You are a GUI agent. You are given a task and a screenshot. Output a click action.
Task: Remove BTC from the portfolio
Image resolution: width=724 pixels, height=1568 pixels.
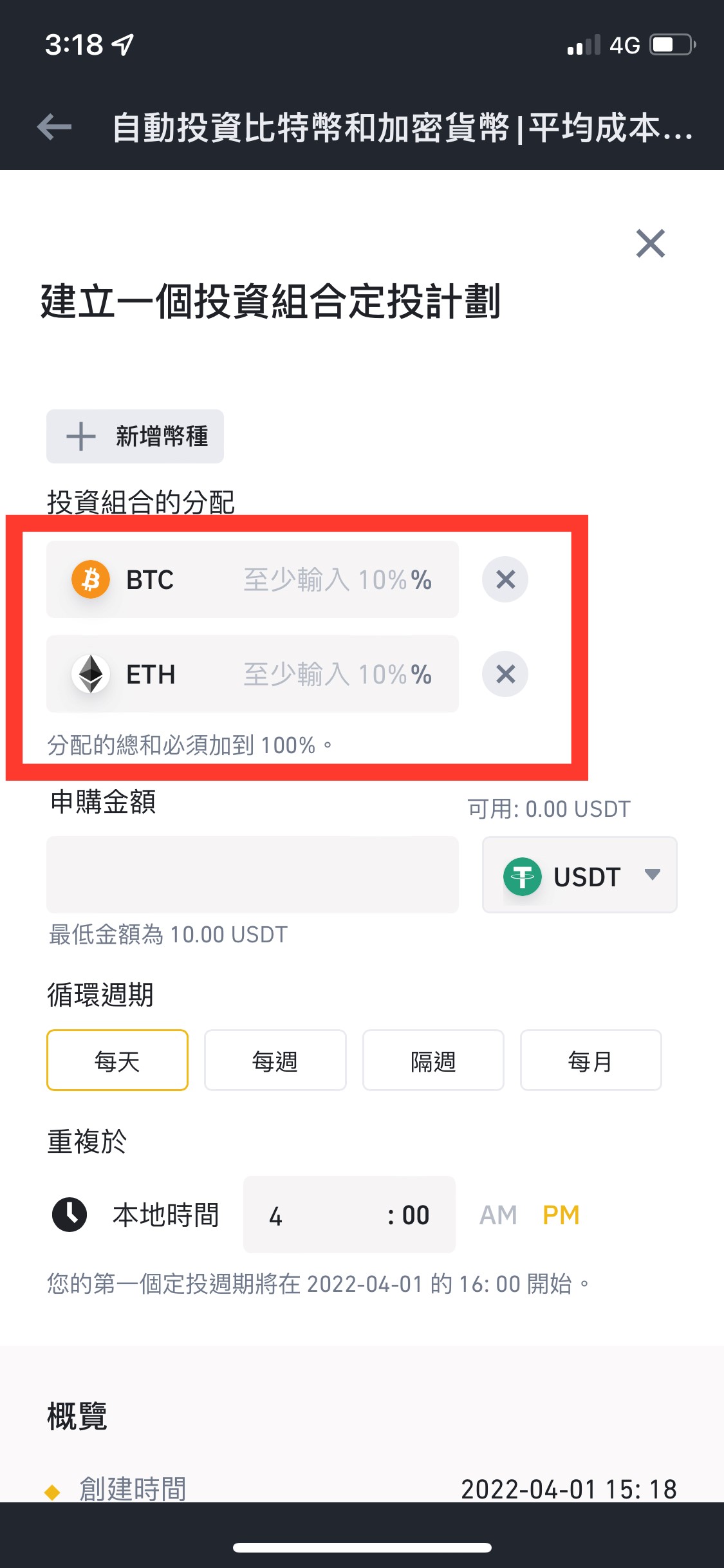(505, 579)
